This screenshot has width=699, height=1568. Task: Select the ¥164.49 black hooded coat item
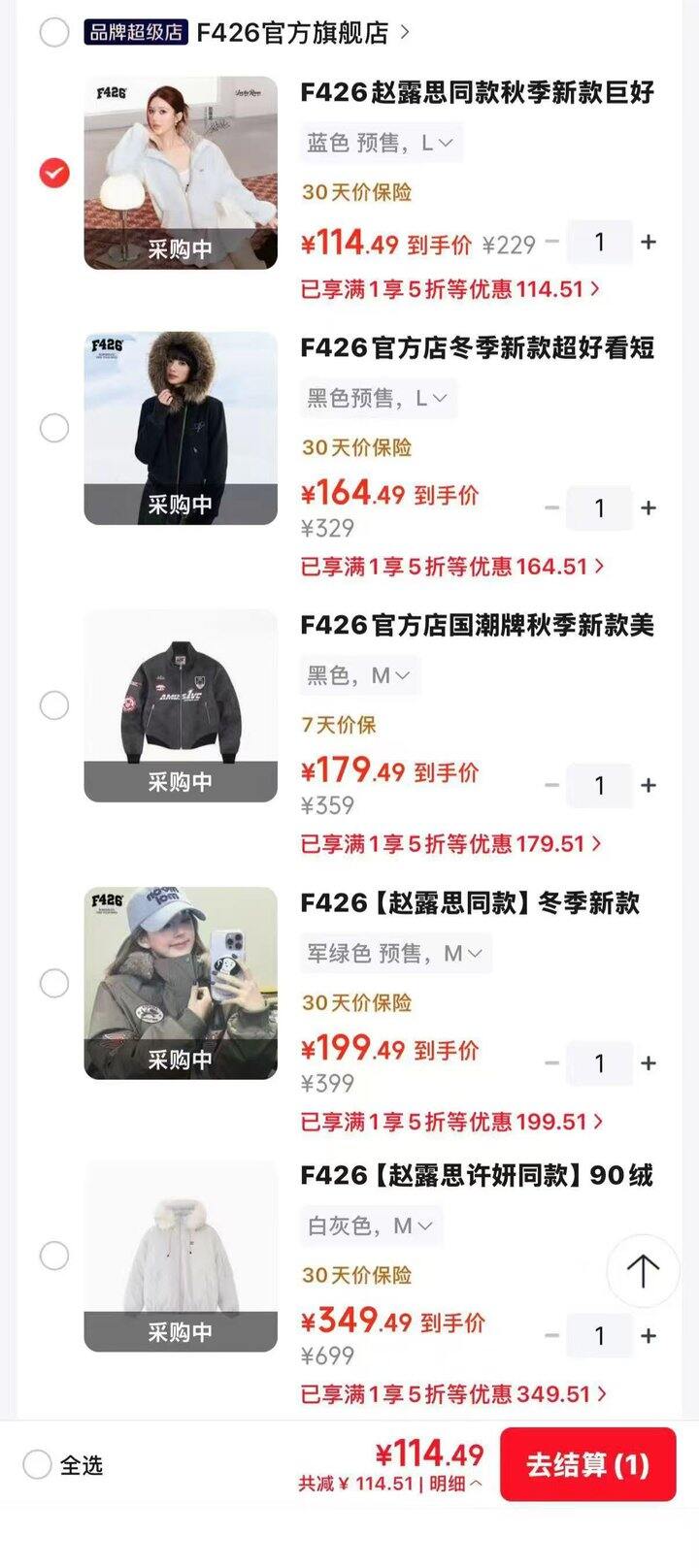54,428
